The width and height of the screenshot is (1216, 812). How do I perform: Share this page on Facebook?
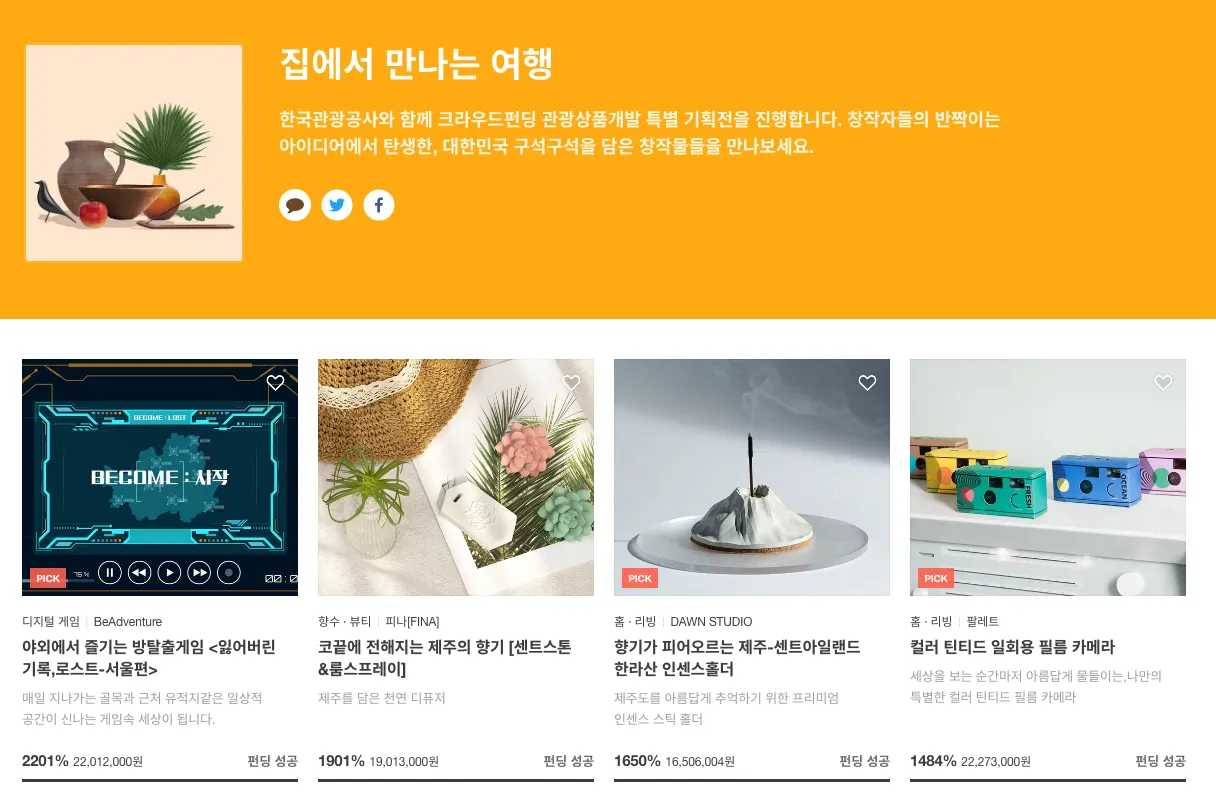pyautogui.click(x=379, y=205)
